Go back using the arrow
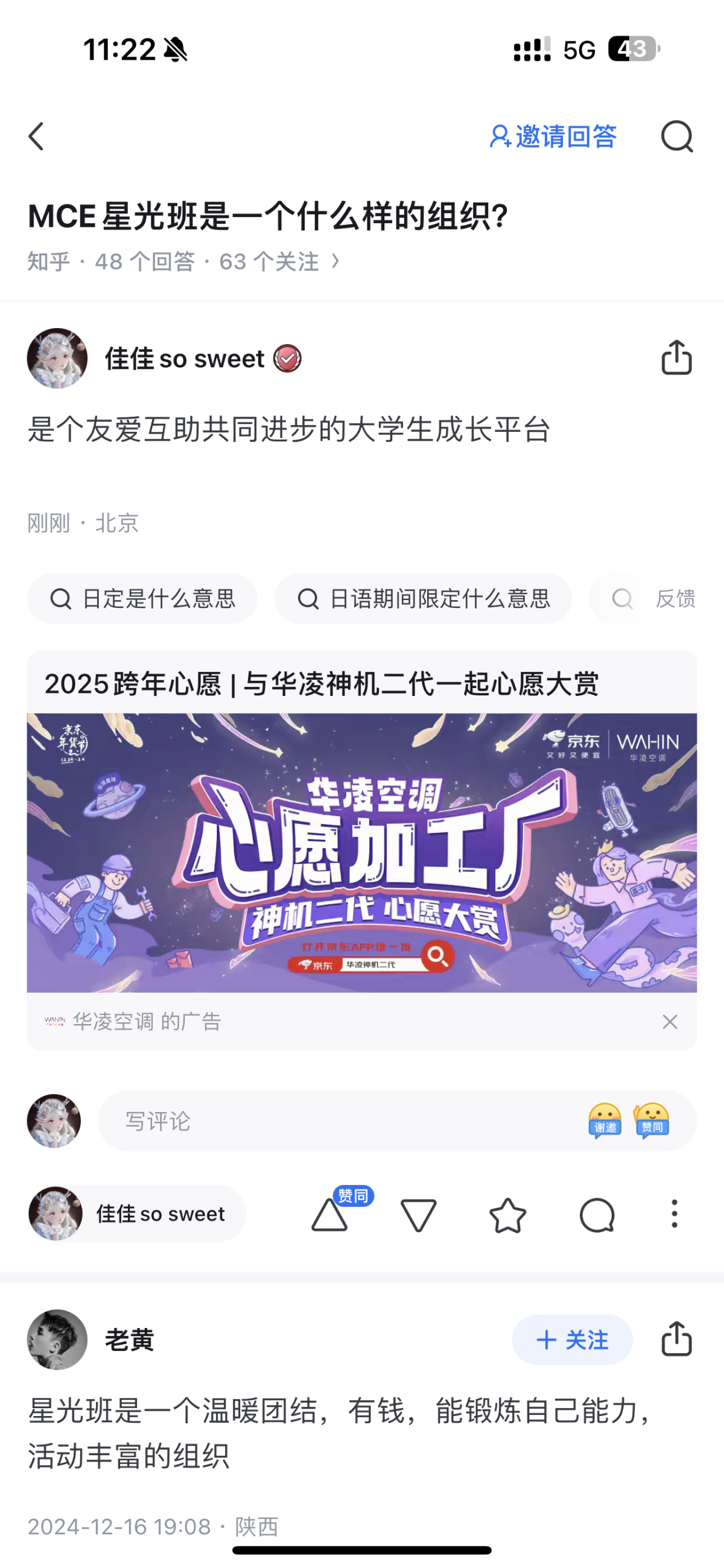 (37, 136)
